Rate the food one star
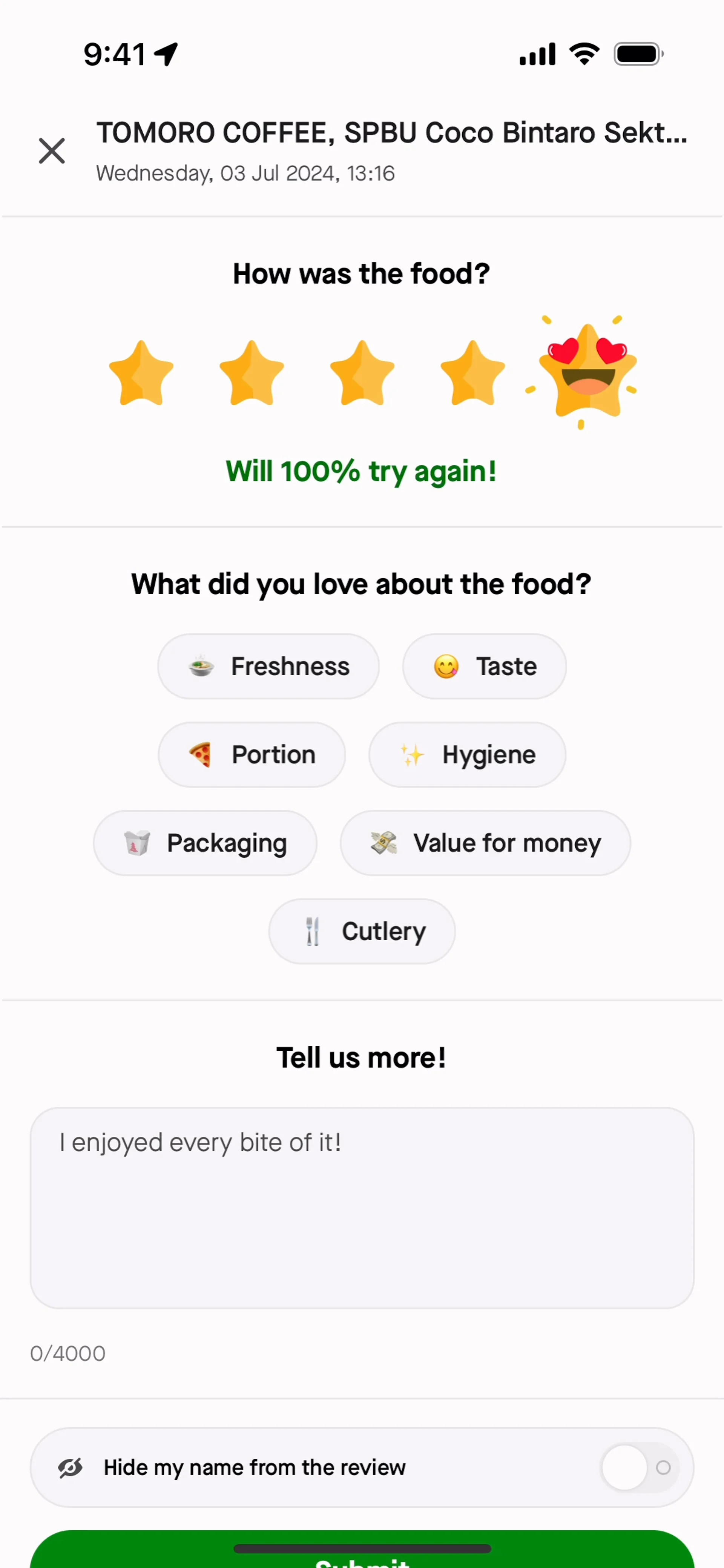Screen dimensions: 724x1568 point(141,374)
